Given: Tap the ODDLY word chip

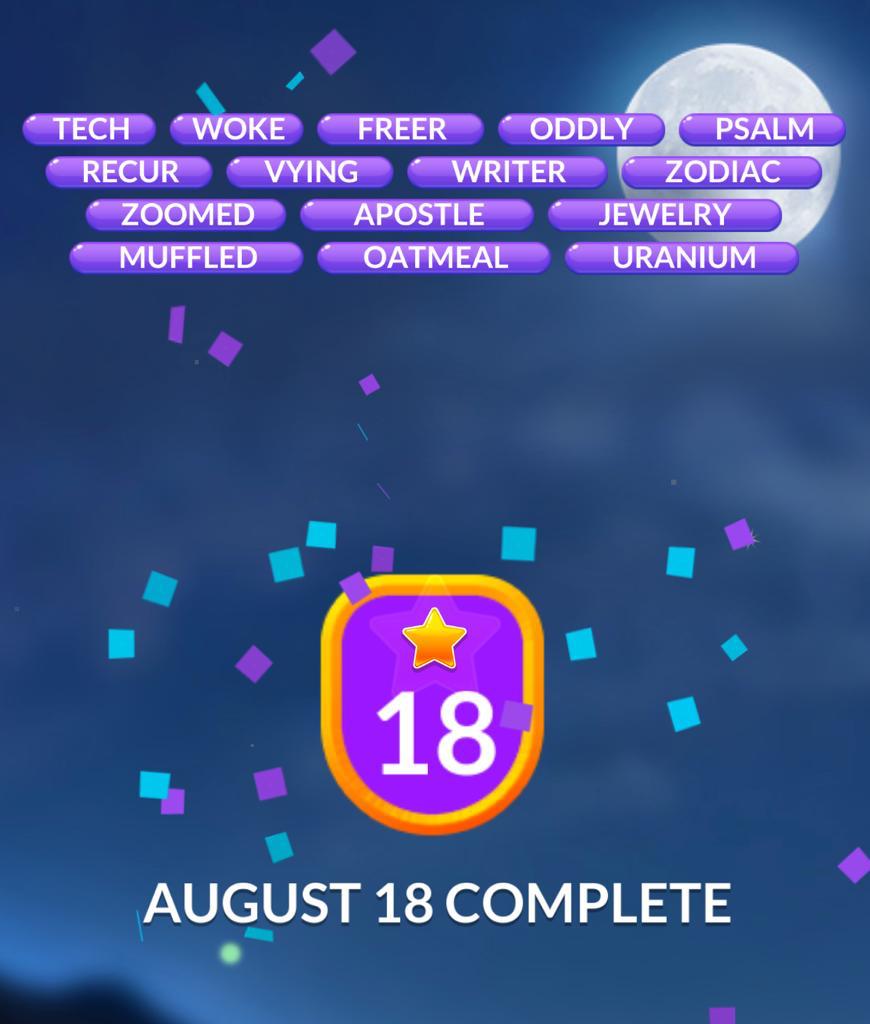Looking at the screenshot, I should click(581, 130).
